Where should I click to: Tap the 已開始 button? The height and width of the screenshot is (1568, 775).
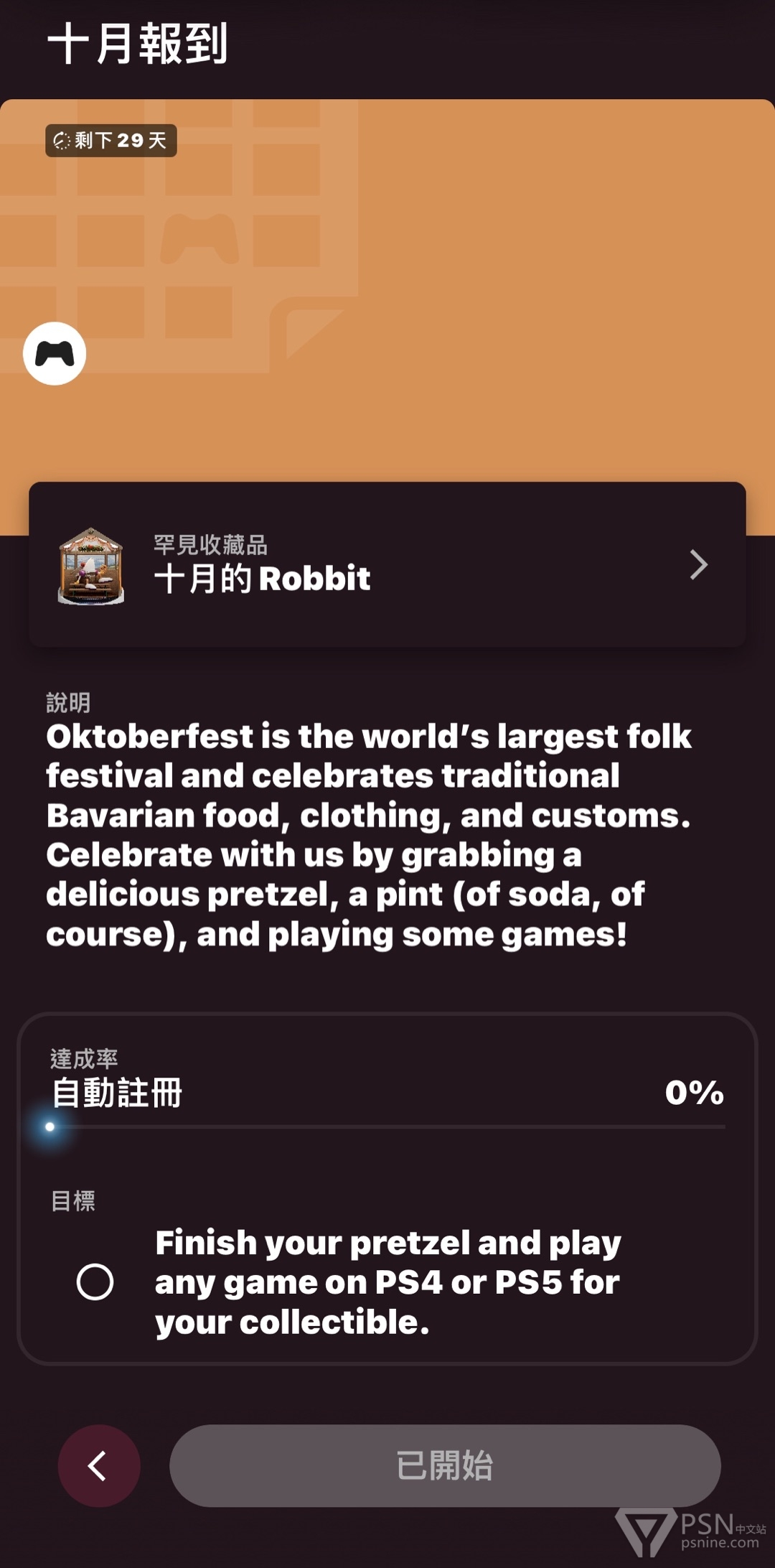445,1465
